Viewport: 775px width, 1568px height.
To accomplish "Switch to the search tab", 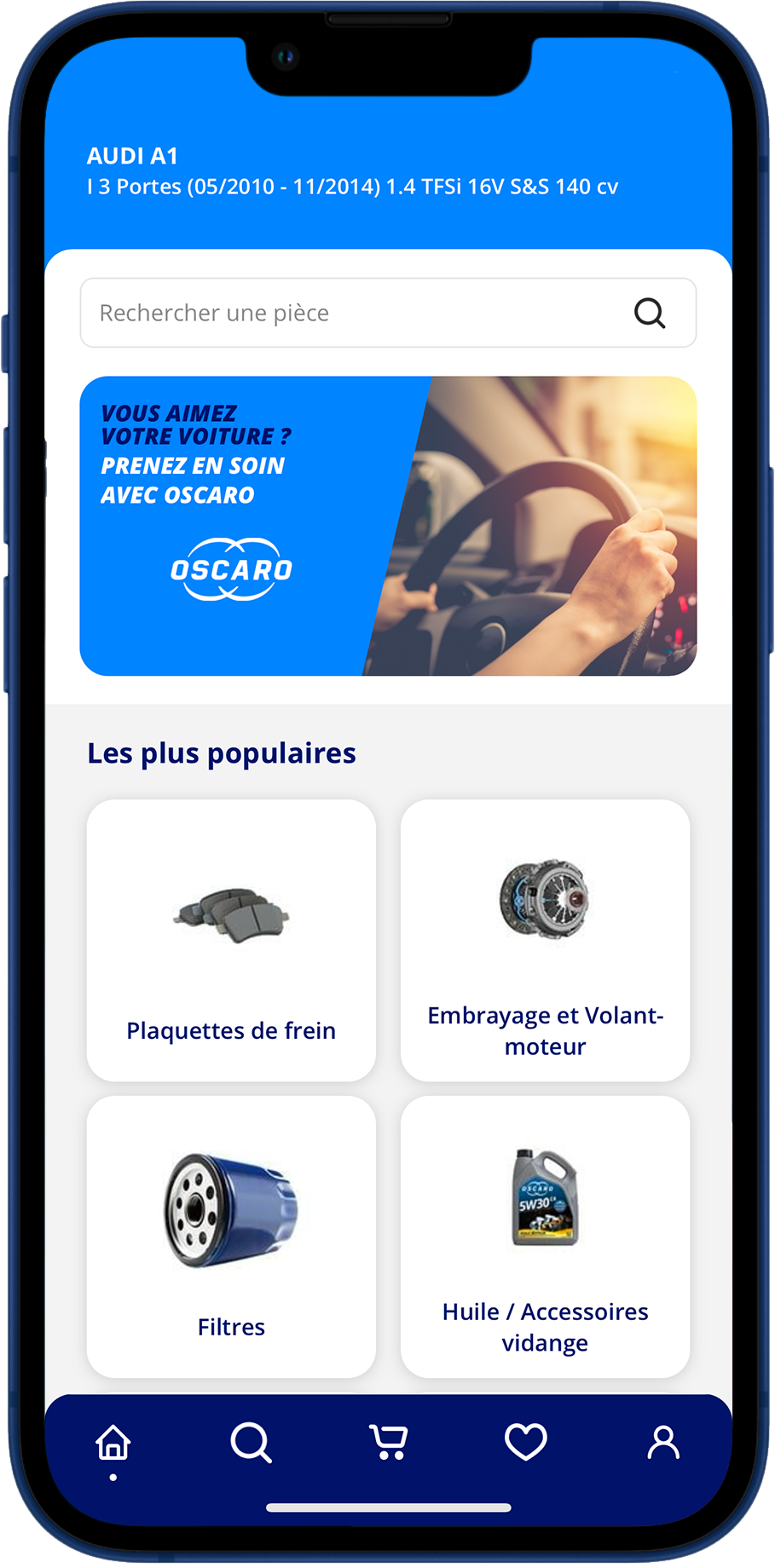I will click(251, 1444).
